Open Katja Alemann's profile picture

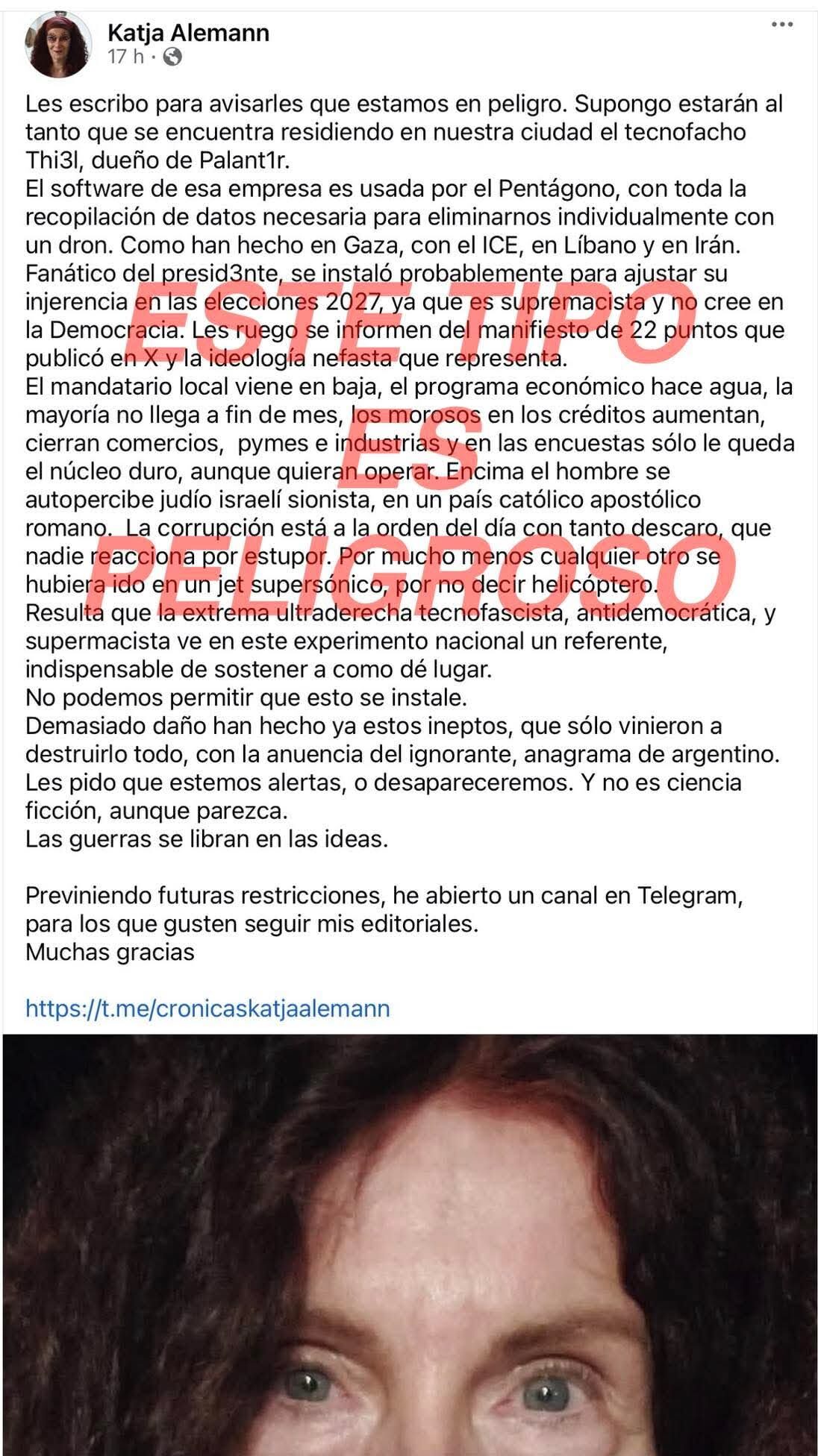58,44
